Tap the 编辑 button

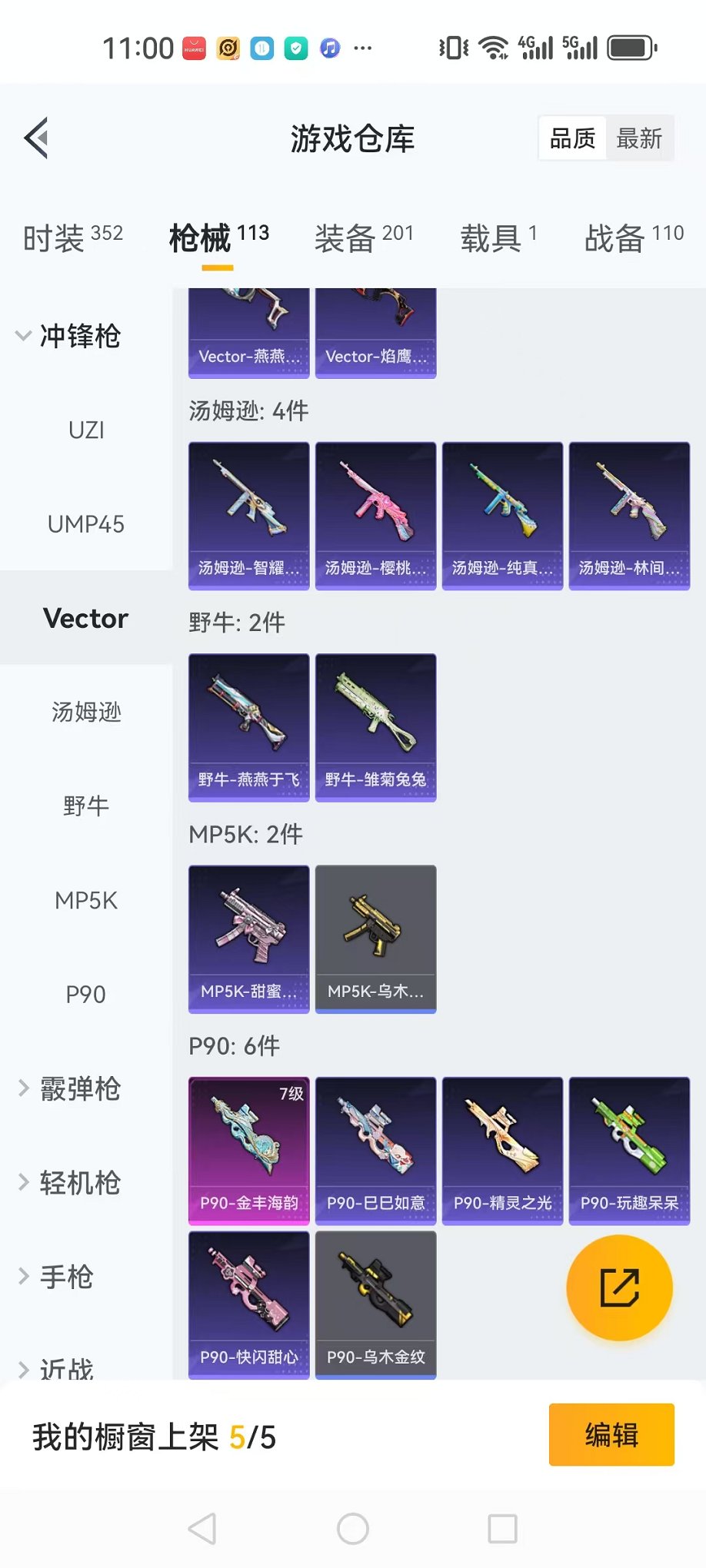(x=611, y=1435)
